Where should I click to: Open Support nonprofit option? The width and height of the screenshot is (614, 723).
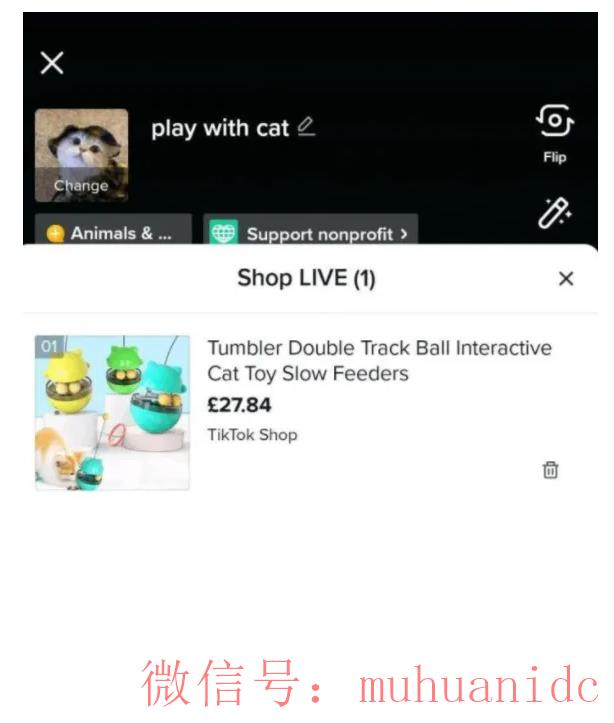[312, 234]
